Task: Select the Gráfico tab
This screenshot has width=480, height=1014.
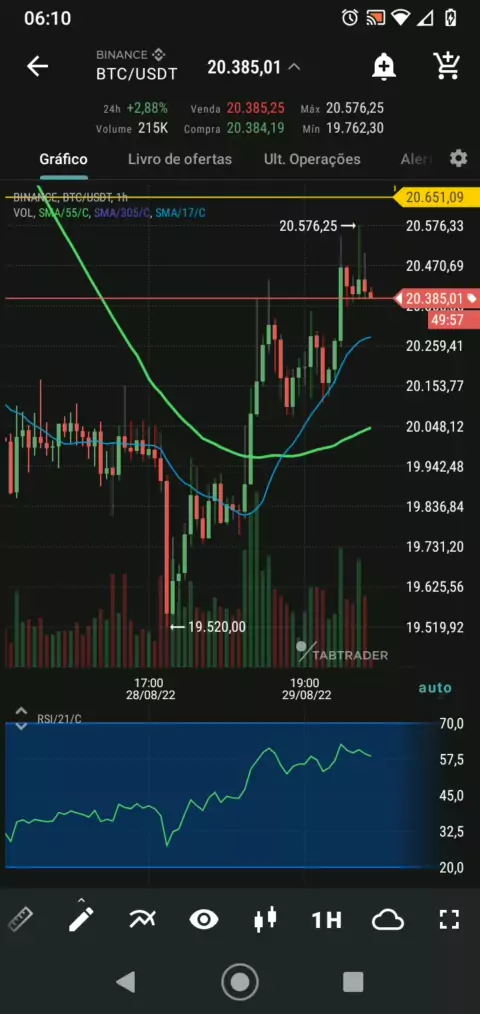Action: (63, 159)
